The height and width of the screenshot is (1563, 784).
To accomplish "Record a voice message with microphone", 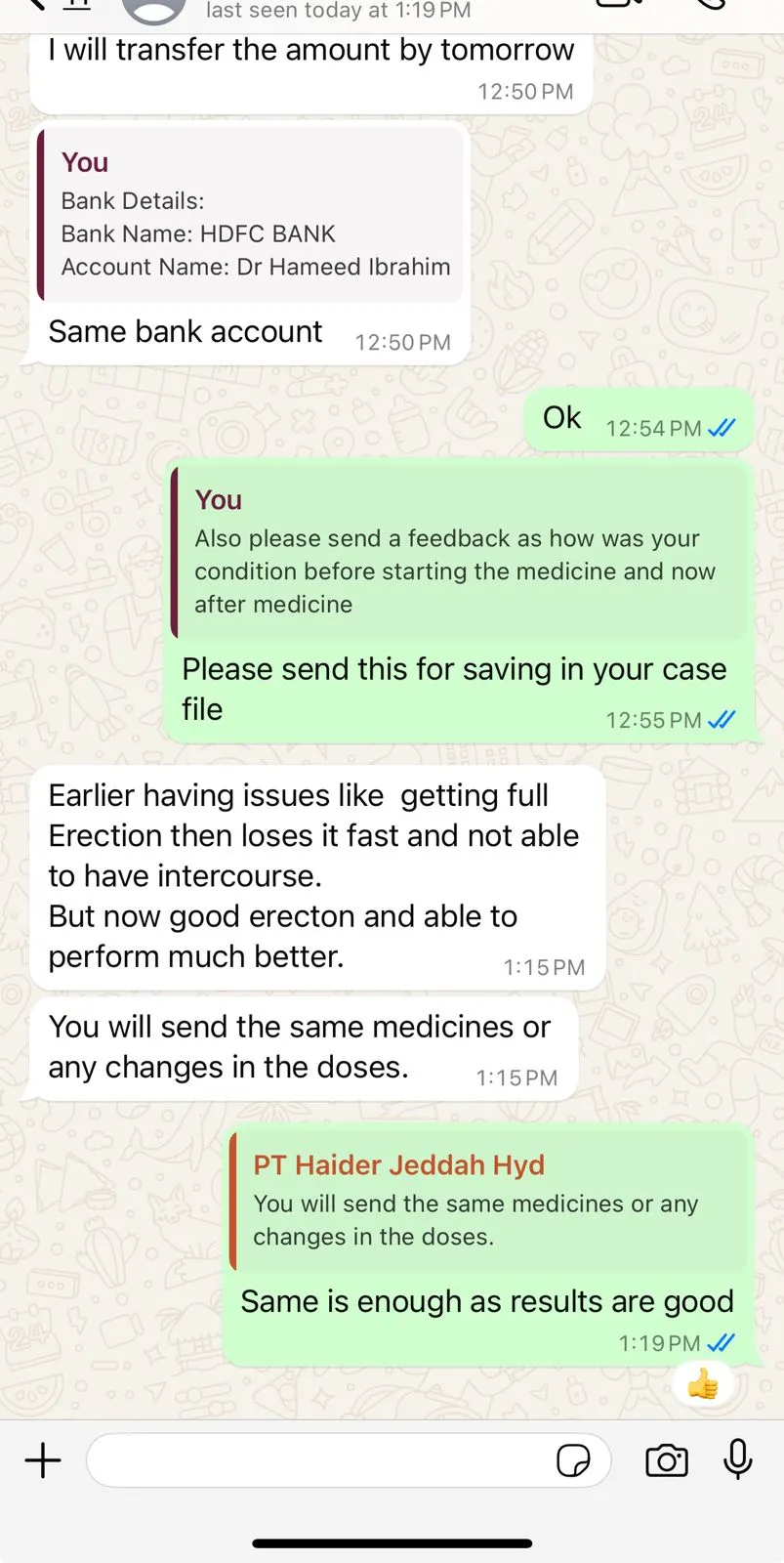I will 738,1459.
